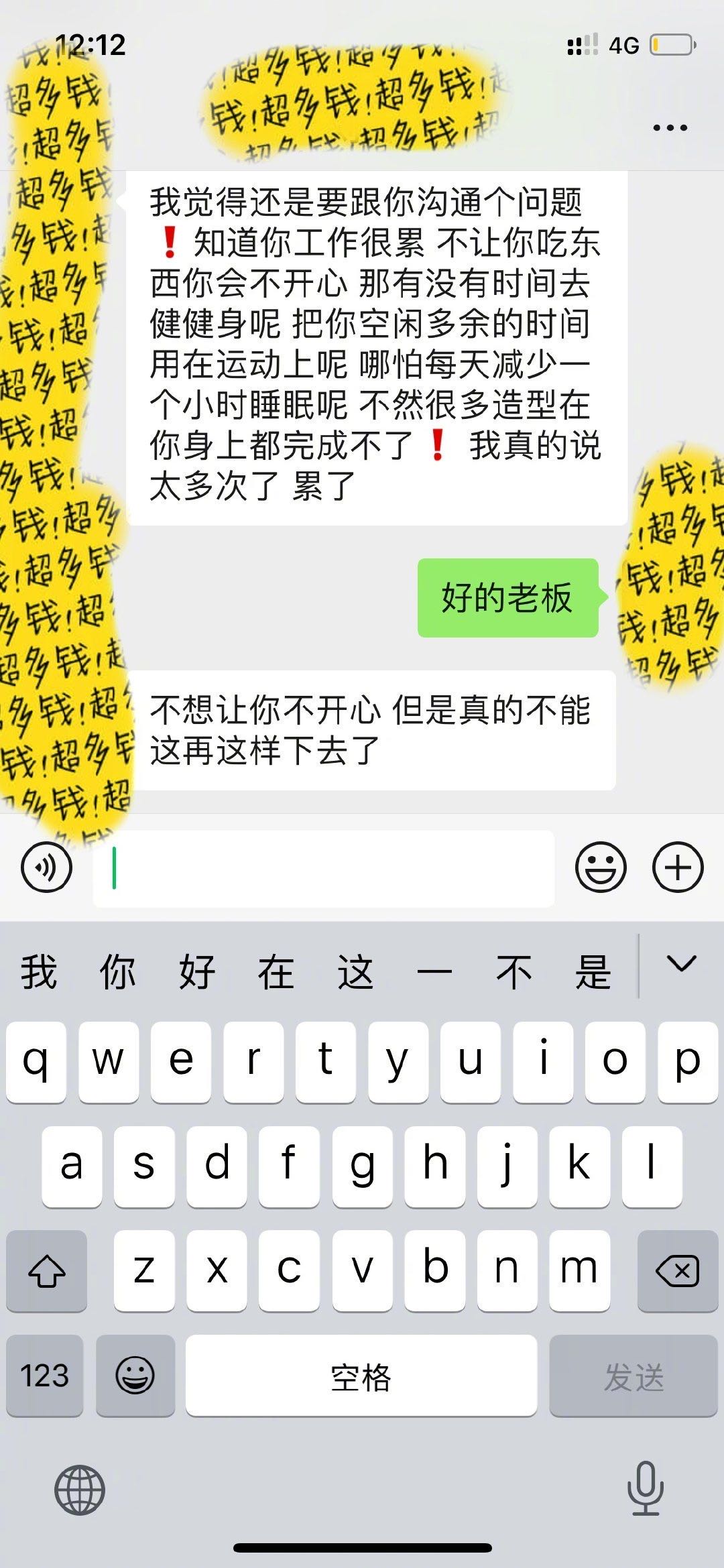Tap the battery icon at top right
The width and height of the screenshot is (724, 1568).
[670, 44]
